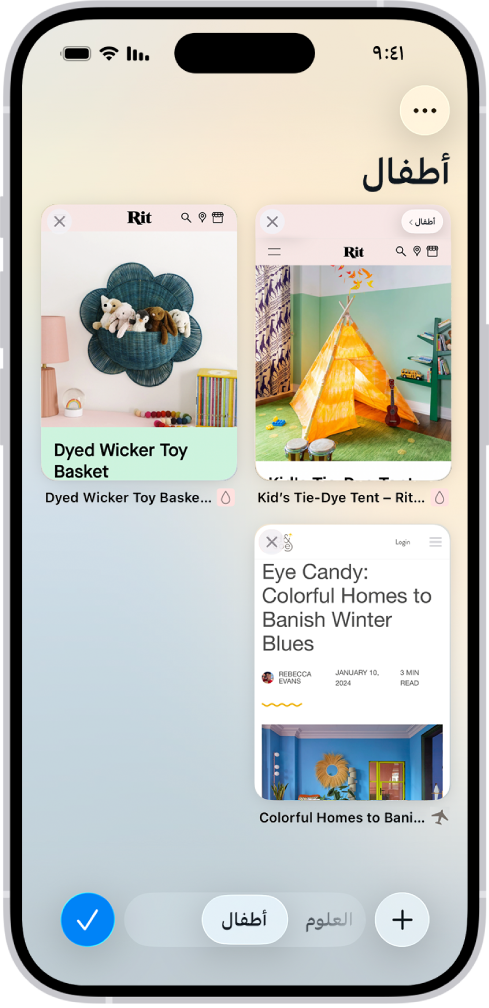Open the three-dot more options menu
The width and height of the screenshot is (489, 1008).
click(x=424, y=111)
